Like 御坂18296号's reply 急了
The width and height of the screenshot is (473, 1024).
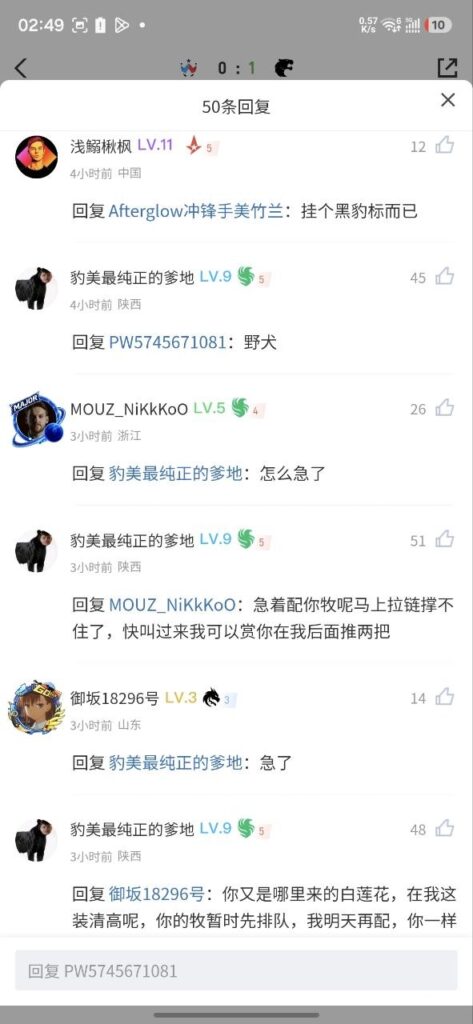coord(445,697)
